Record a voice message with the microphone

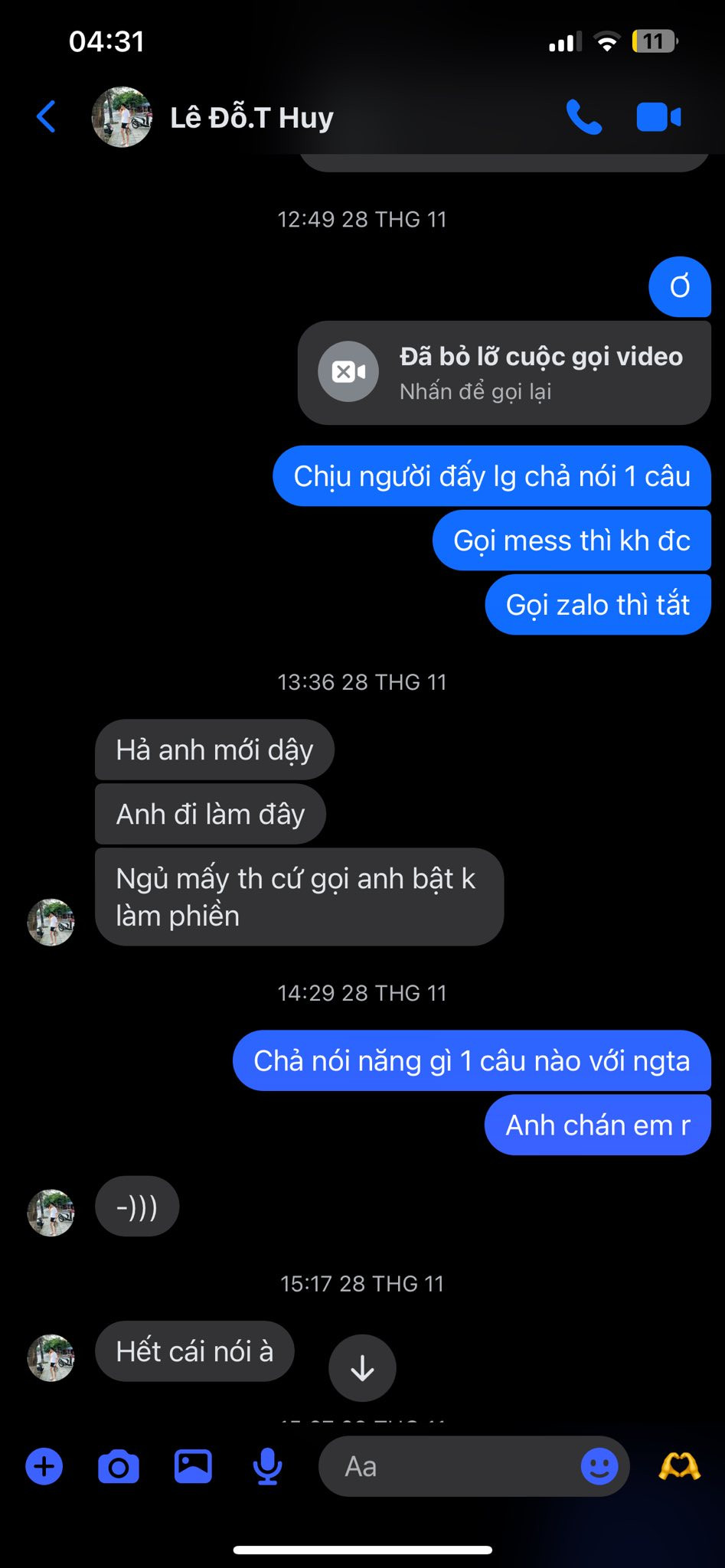tap(267, 1466)
